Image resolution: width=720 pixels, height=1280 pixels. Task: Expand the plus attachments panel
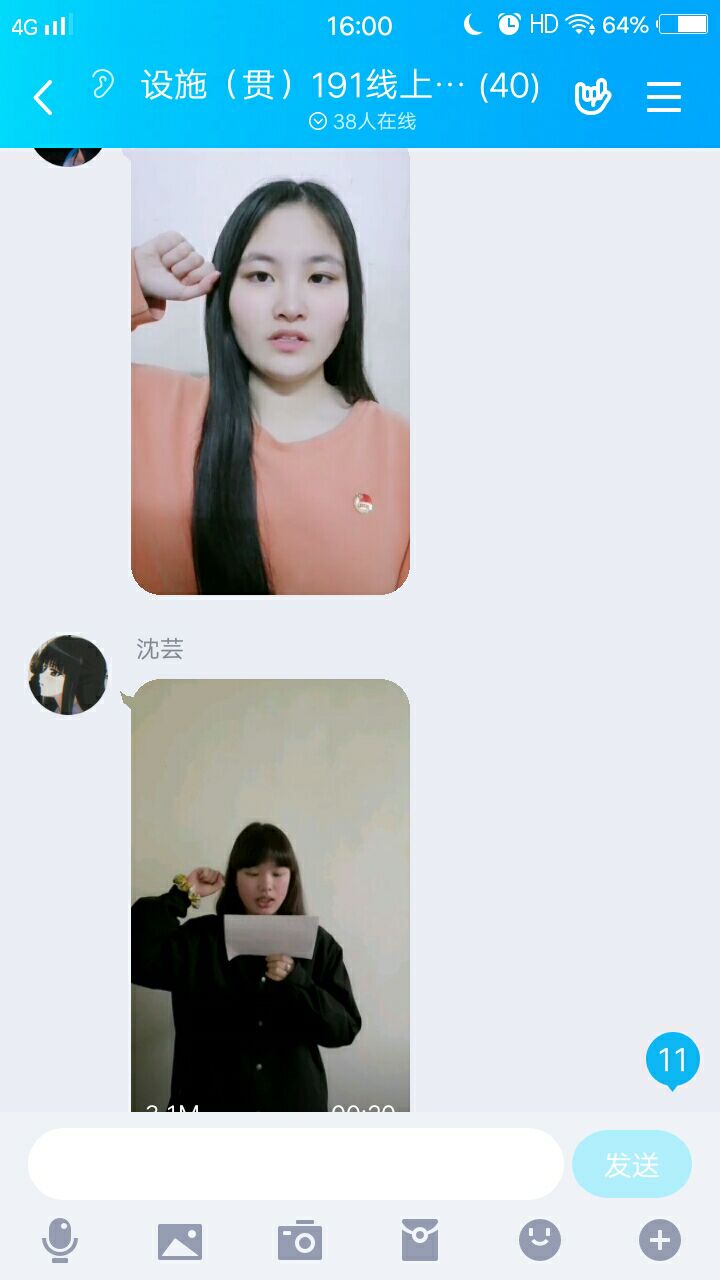(x=660, y=1241)
